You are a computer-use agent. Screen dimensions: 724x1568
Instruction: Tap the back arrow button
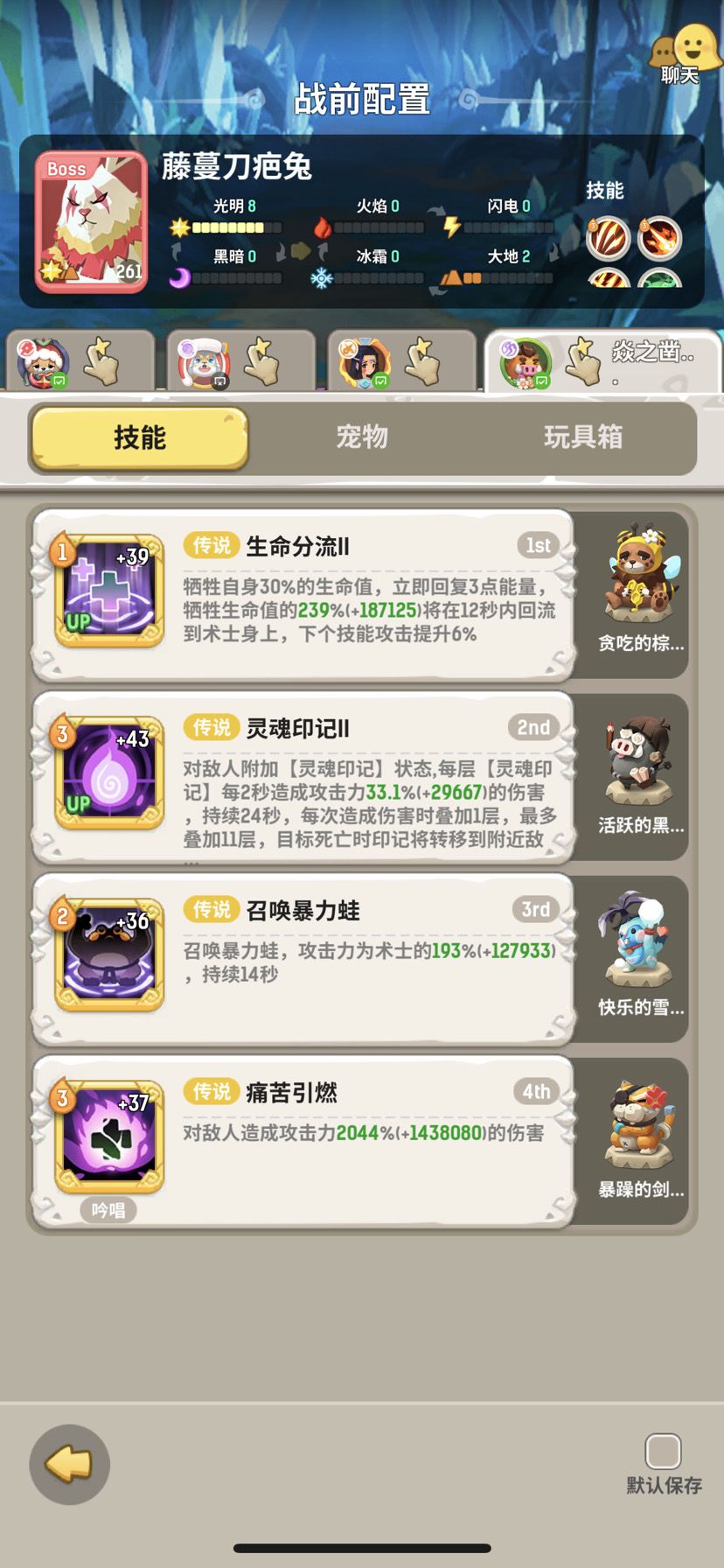tap(69, 1465)
